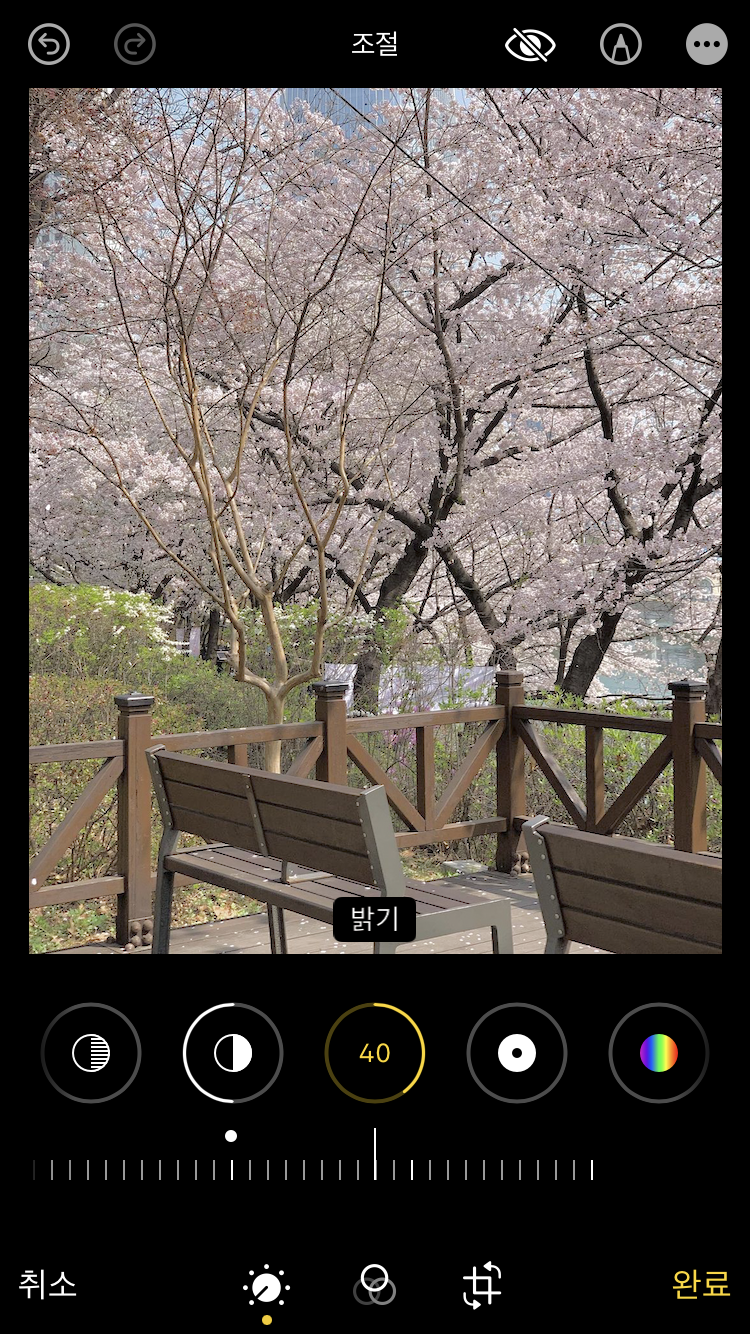Toggle the original photo preview eye icon
750x1334 pixels.
[x=530, y=45]
